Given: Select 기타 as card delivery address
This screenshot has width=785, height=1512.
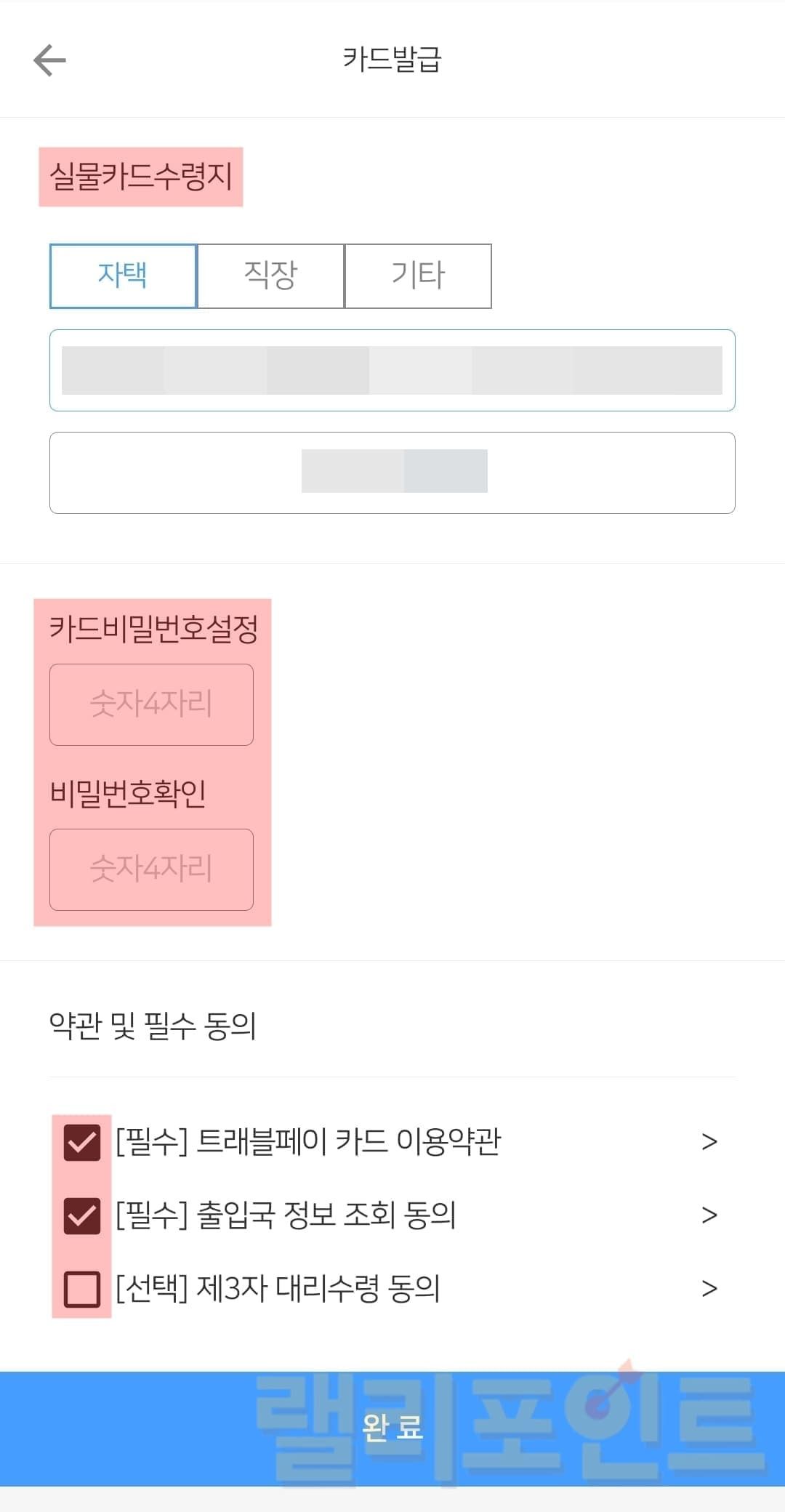Looking at the screenshot, I should [x=418, y=276].
